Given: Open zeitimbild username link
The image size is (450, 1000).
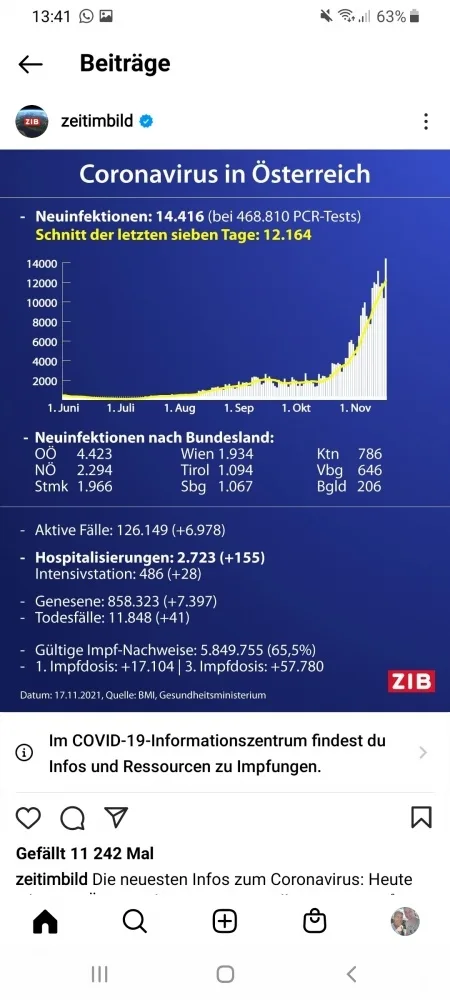Looking at the screenshot, I should pyautogui.click(x=97, y=121).
